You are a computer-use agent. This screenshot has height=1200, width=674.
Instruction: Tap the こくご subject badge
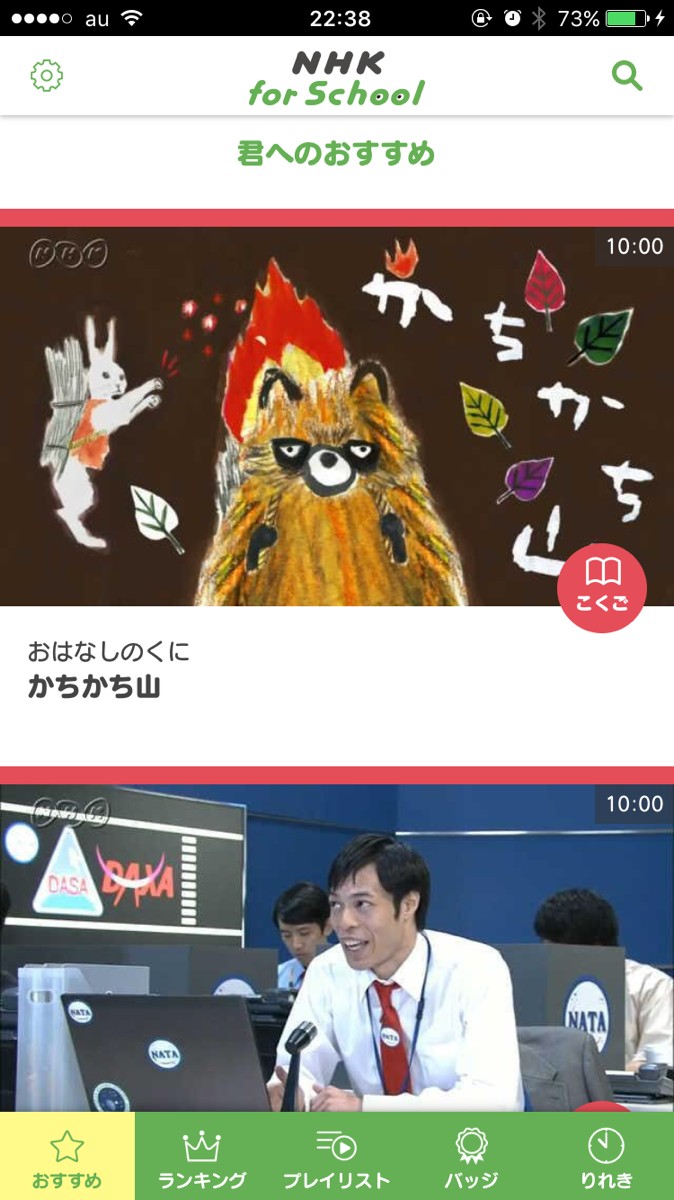[x=602, y=588]
